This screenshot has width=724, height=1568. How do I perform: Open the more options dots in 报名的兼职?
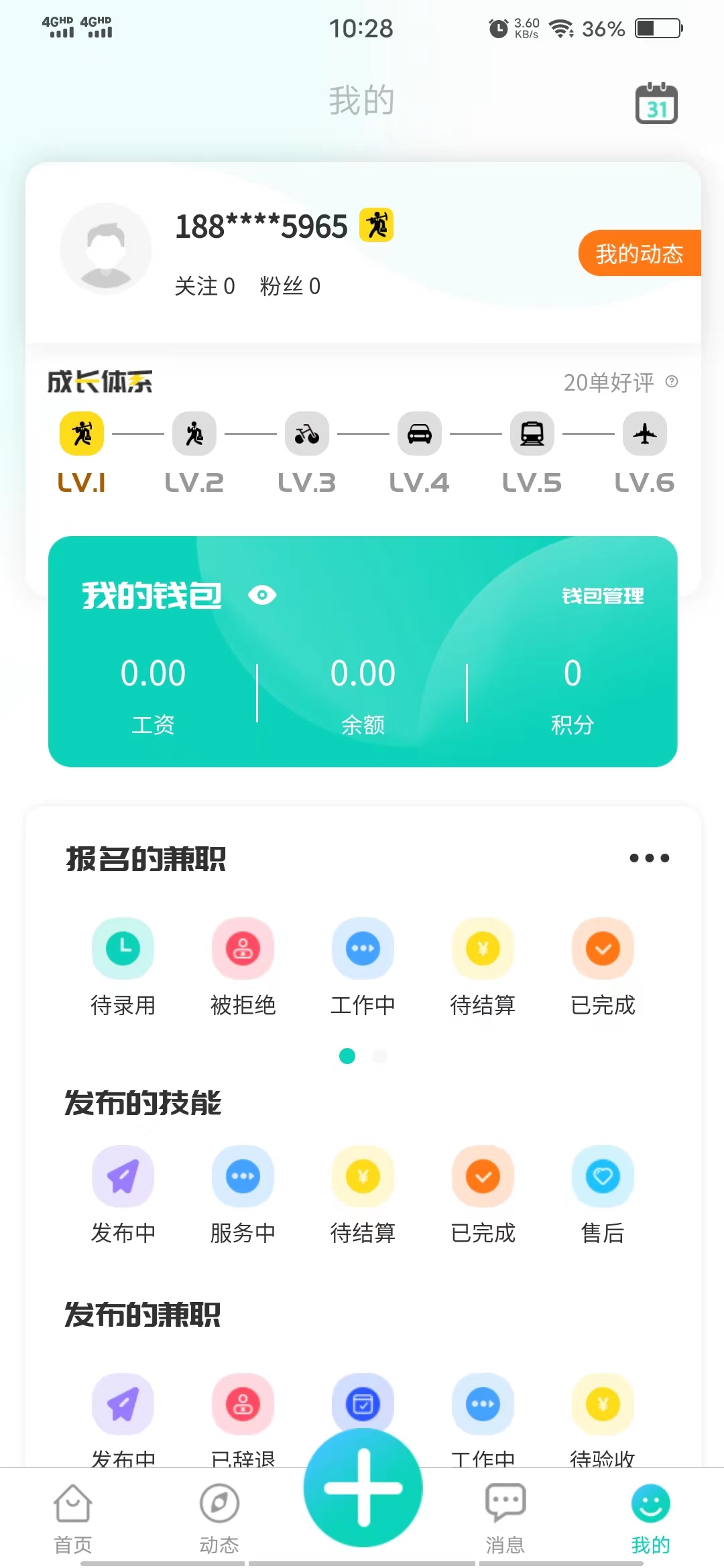649,858
